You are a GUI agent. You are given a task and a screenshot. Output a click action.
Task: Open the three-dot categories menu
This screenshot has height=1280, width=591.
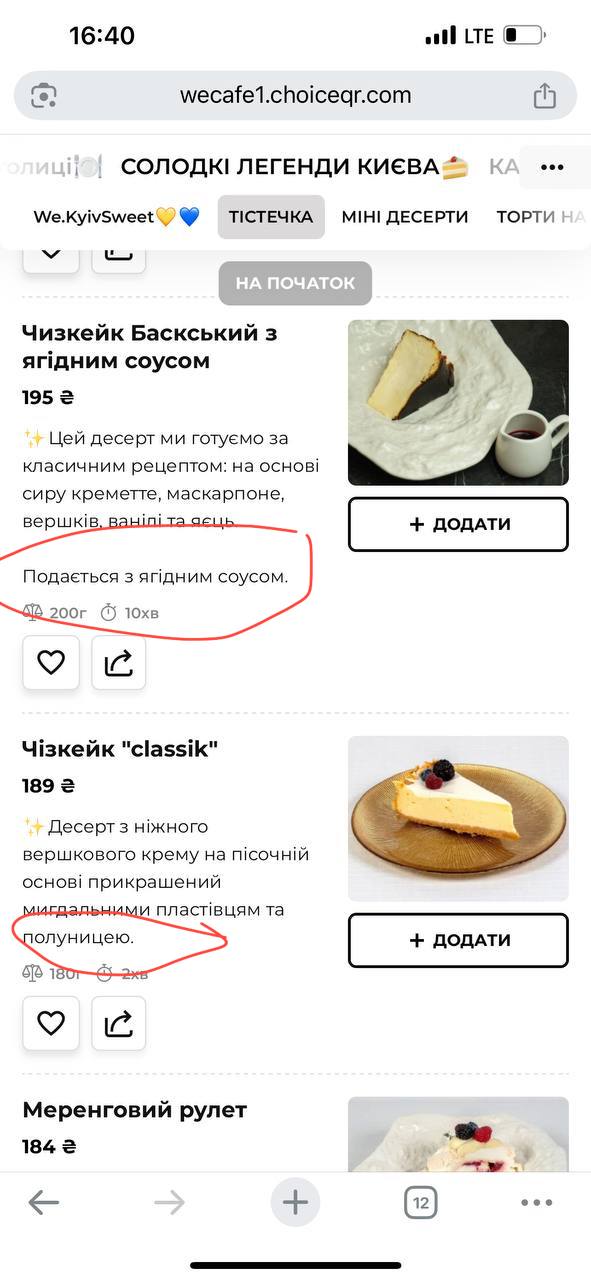(552, 167)
